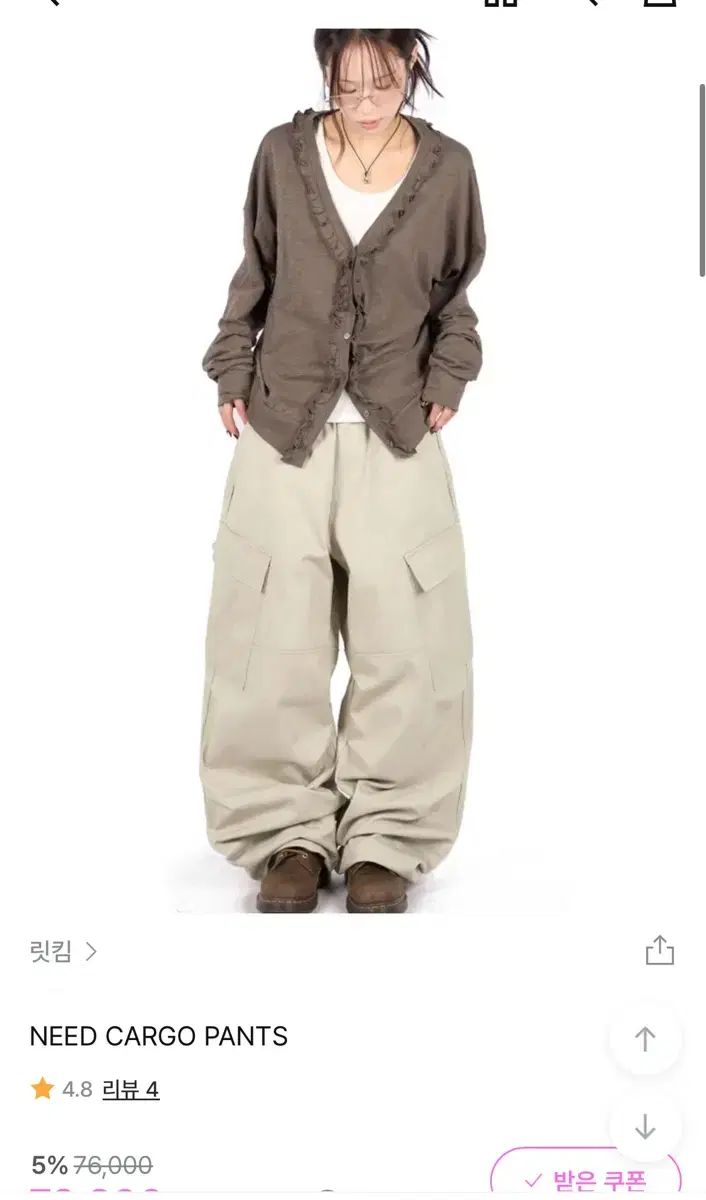Open the 리뷰 4 reviews link
The image size is (706, 1200).
[x=130, y=1089]
